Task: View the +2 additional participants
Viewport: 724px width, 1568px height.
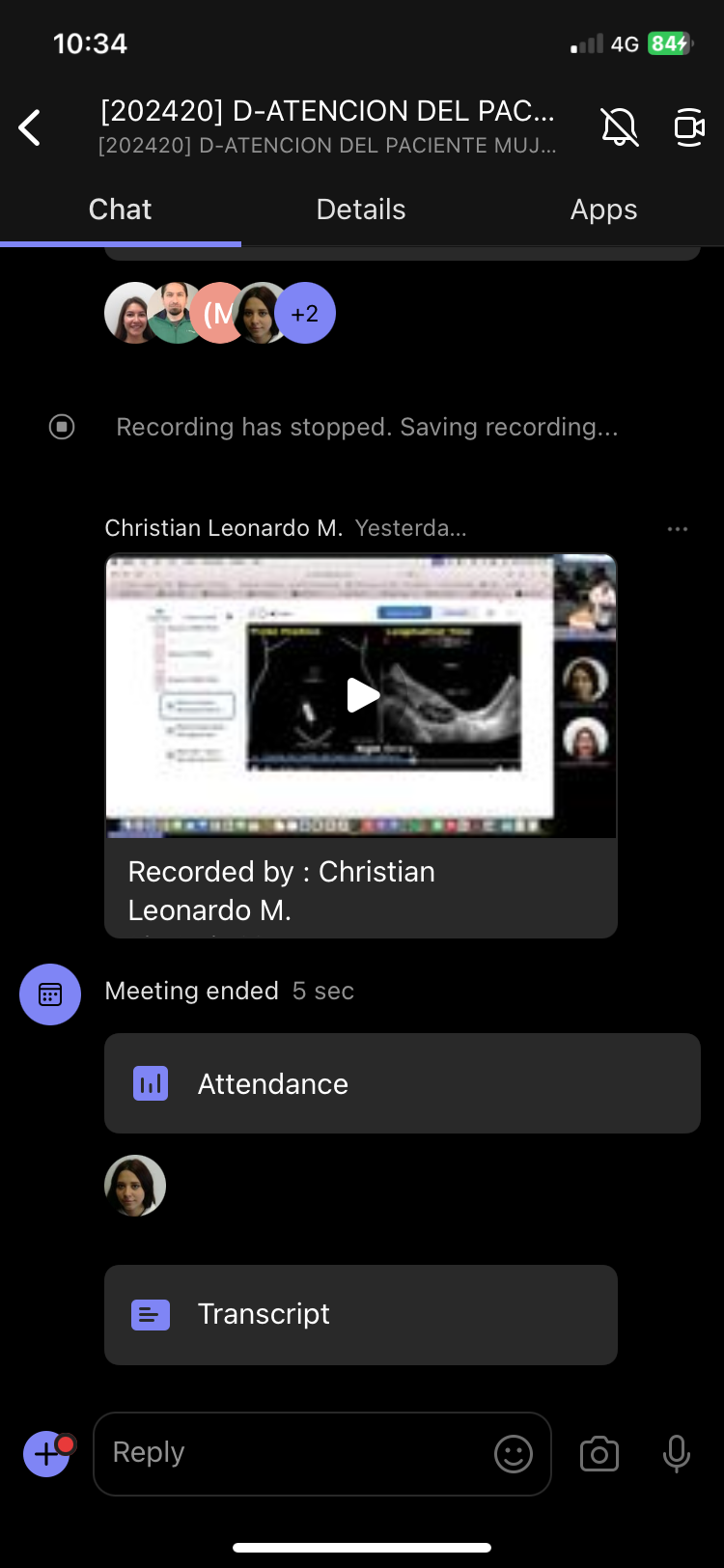Action: coord(305,314)
